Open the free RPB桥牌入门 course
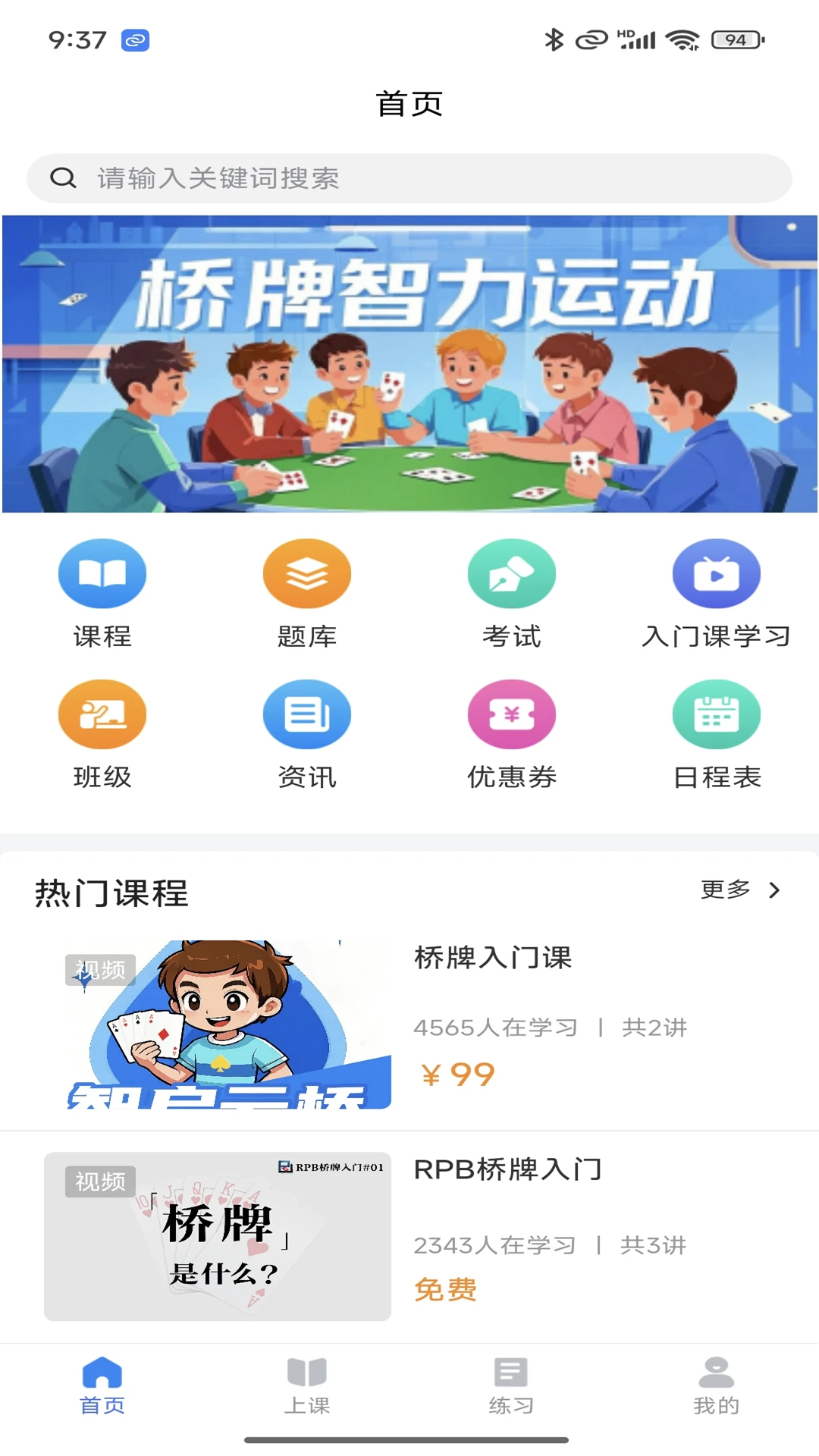 409,1236
